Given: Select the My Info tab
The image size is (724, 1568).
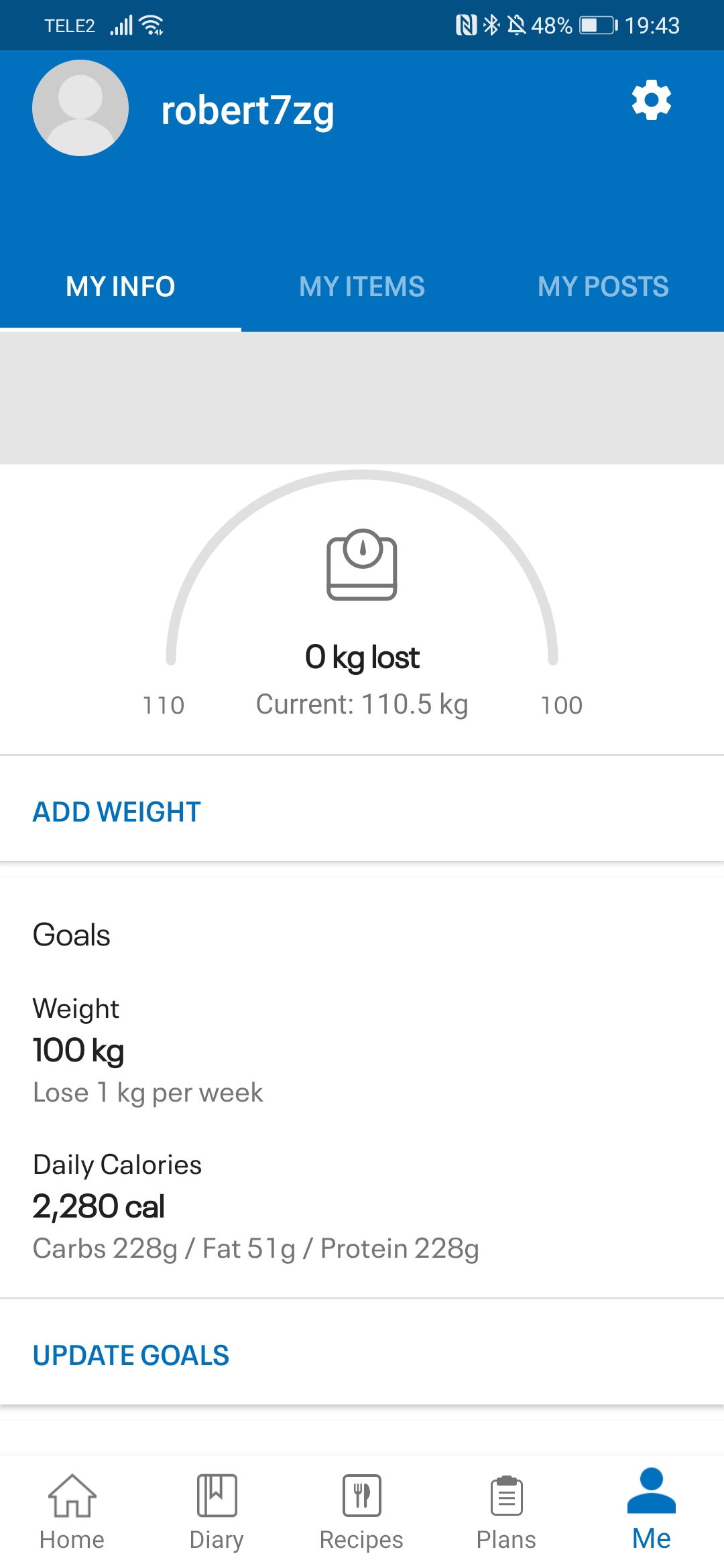Looking at the screenshot, I should [121, 287].
